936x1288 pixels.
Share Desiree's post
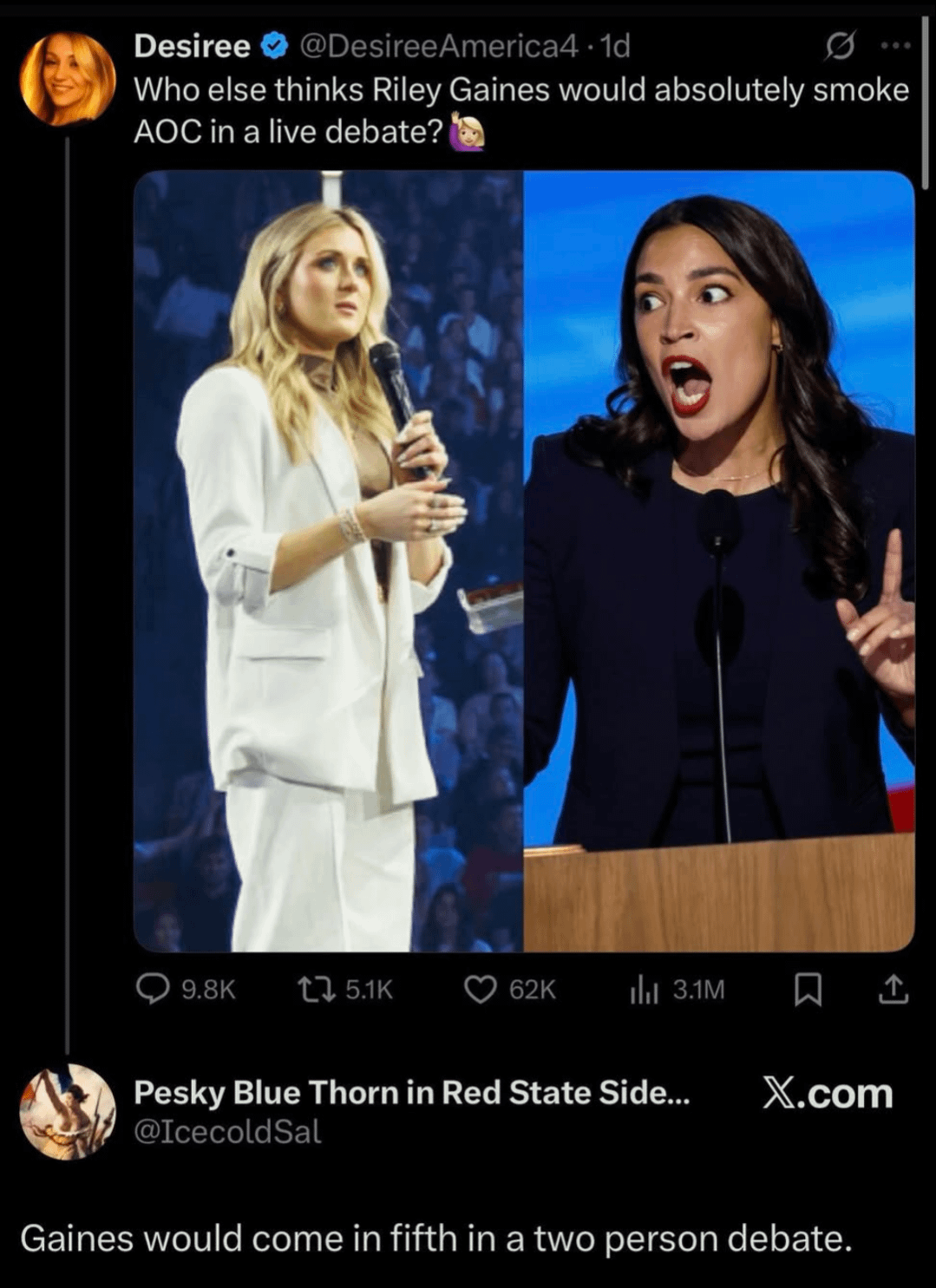coord(894,989)
